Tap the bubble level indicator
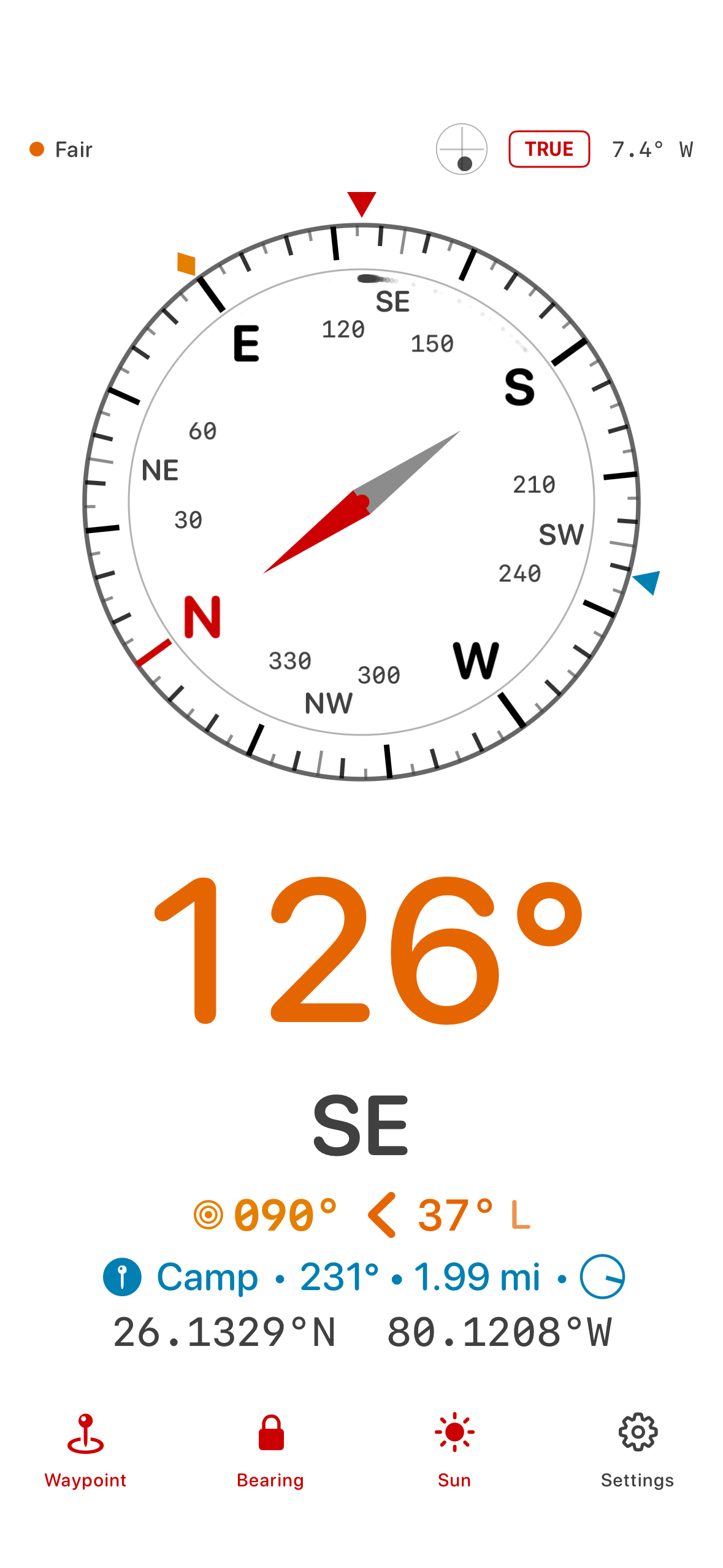The width and height of the screenshot is (723, 1568). [462, 148]
